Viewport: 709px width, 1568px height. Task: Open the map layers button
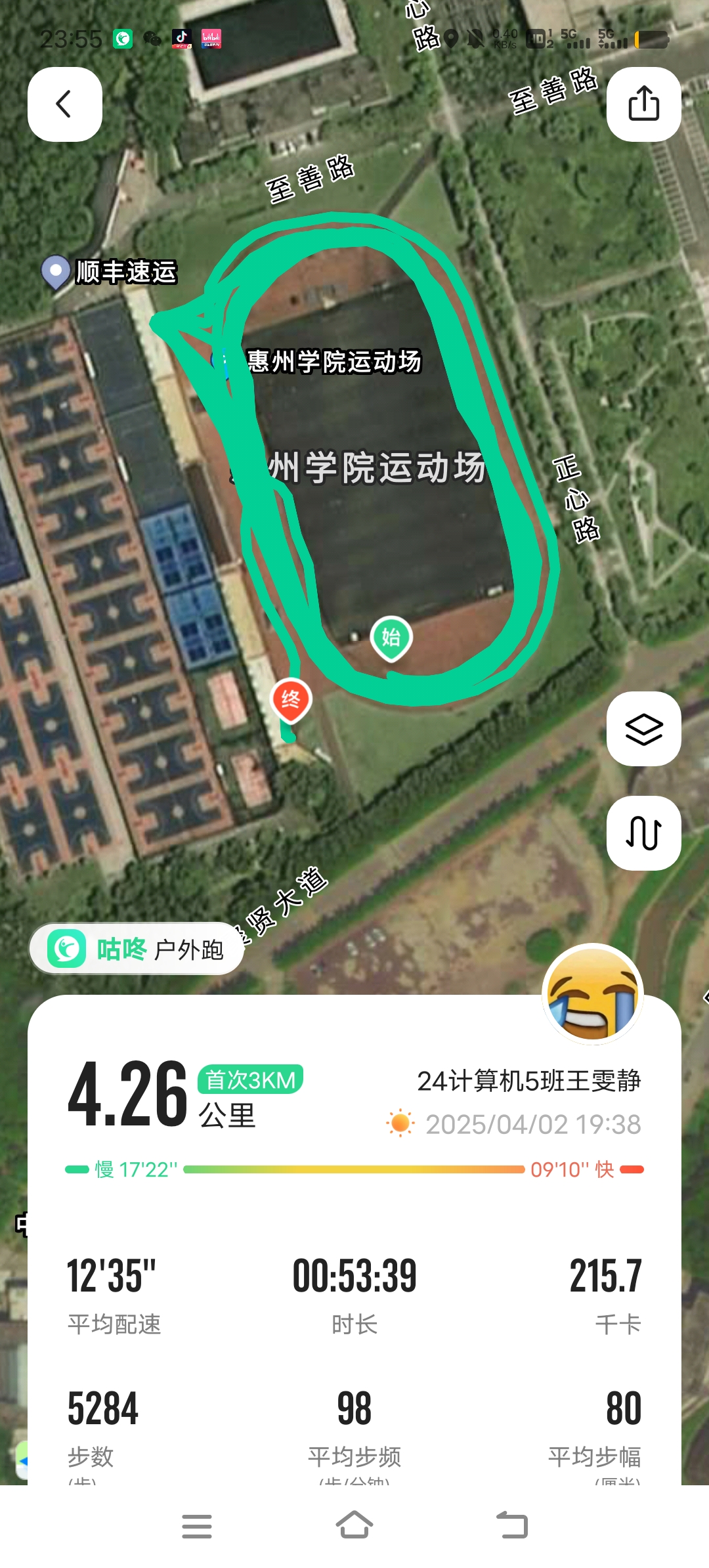pos(643,729)
